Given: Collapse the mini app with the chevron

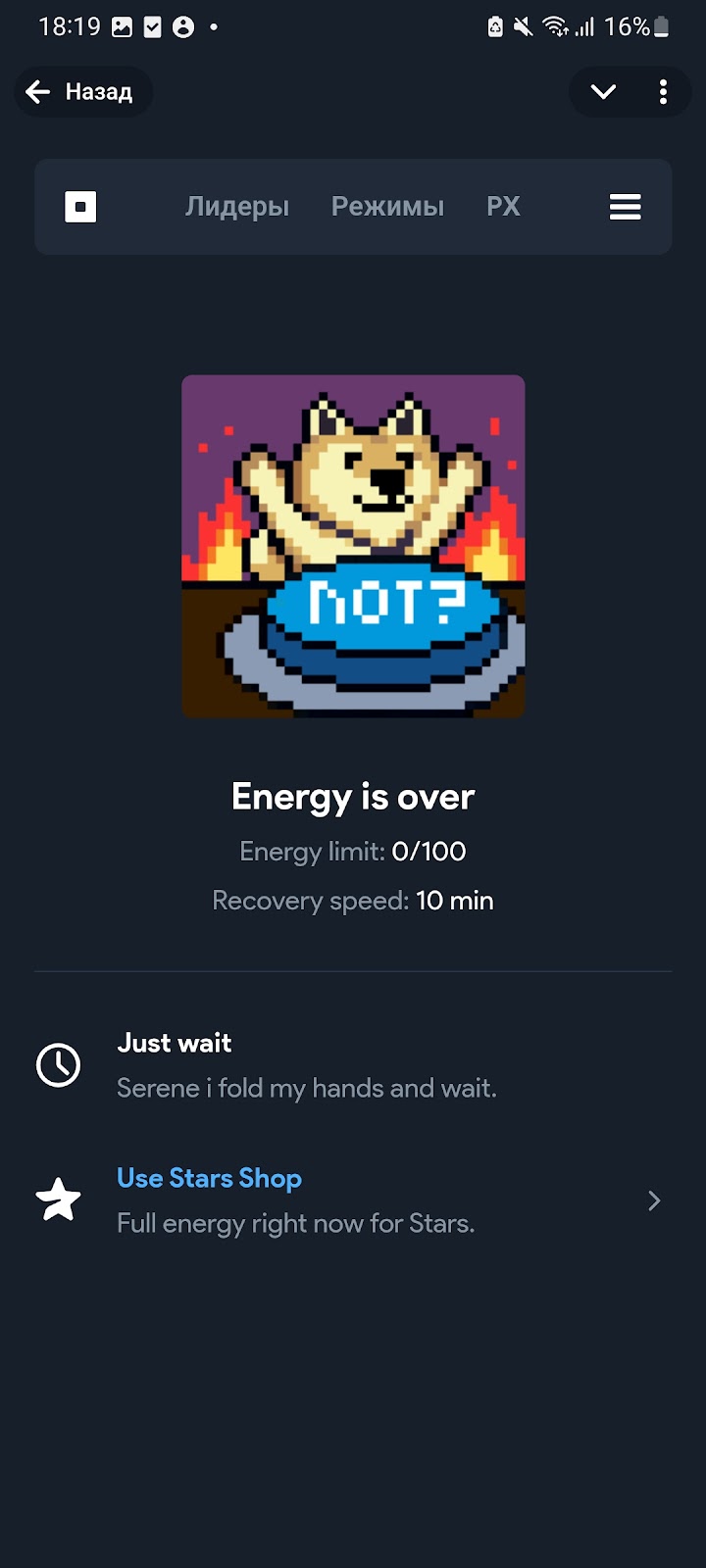Looking at the screenshot, I should click(x=603, y=92).
